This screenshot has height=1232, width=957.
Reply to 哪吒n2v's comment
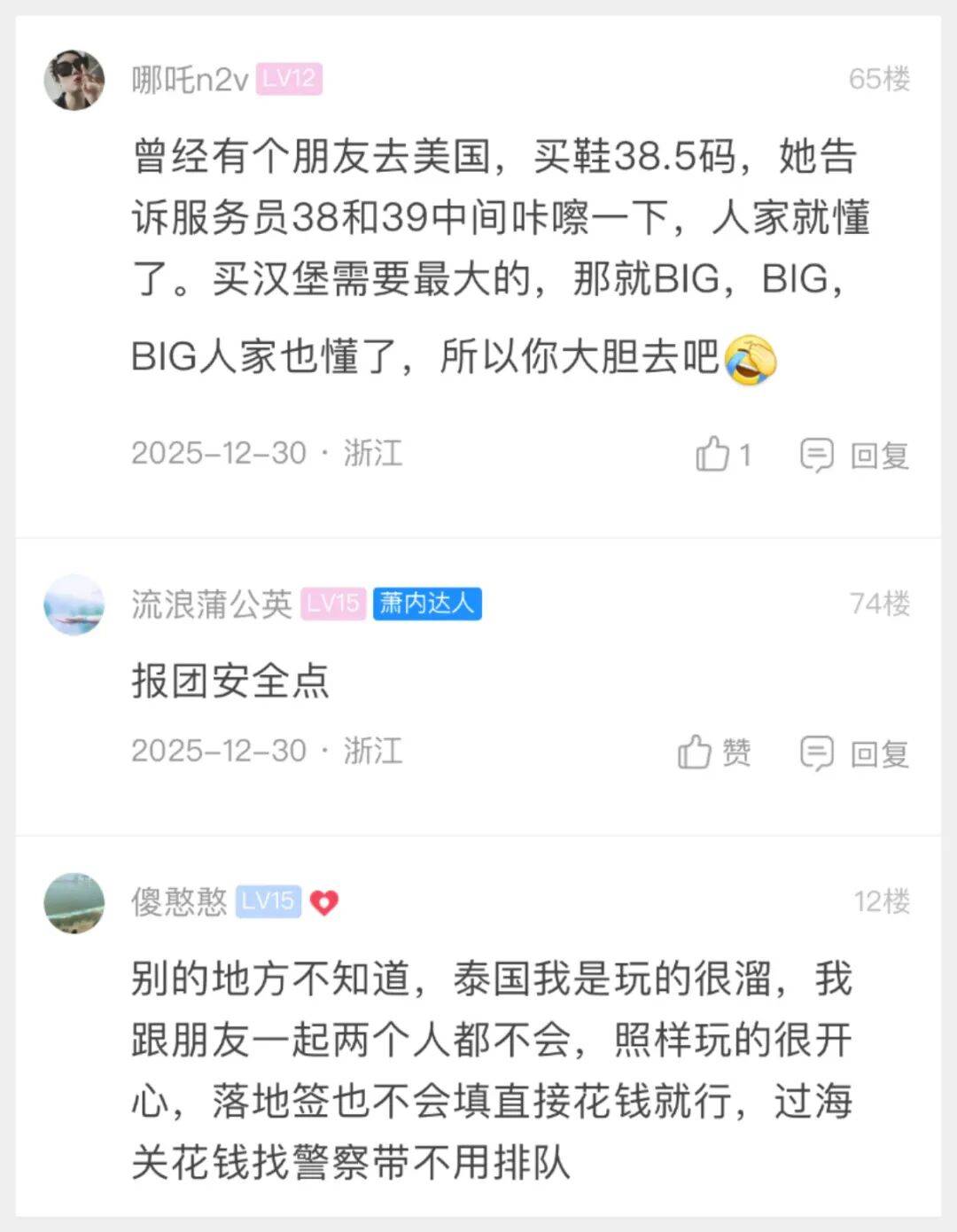(855, 456)
